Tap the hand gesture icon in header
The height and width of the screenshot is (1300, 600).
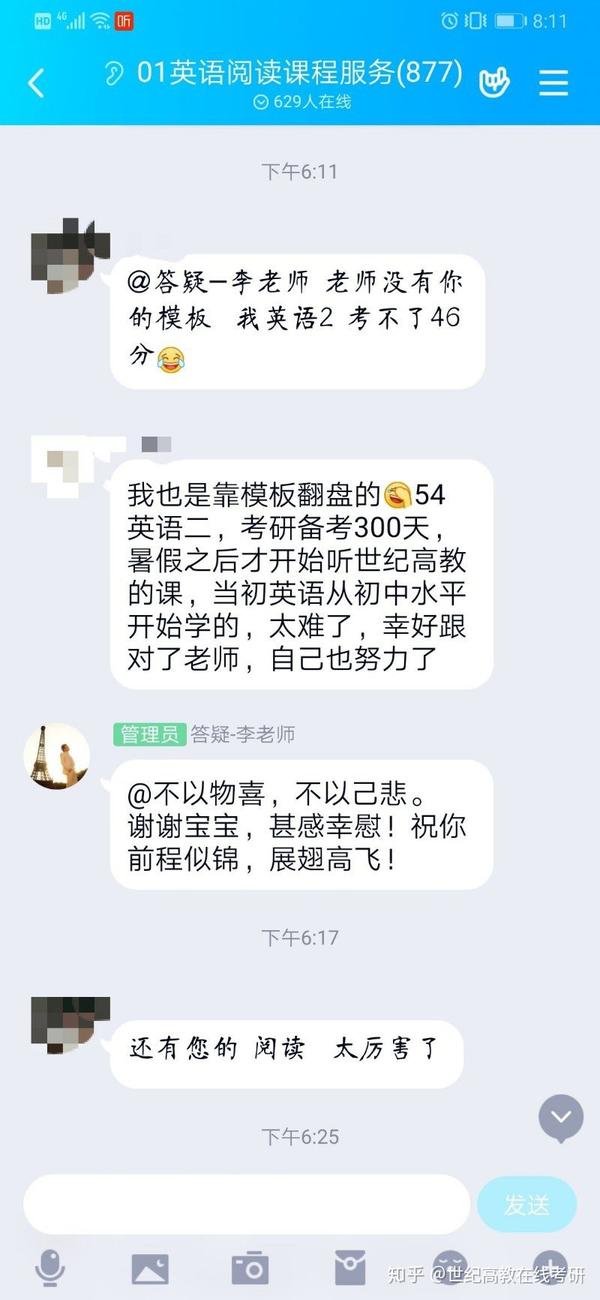click(494, 83)
